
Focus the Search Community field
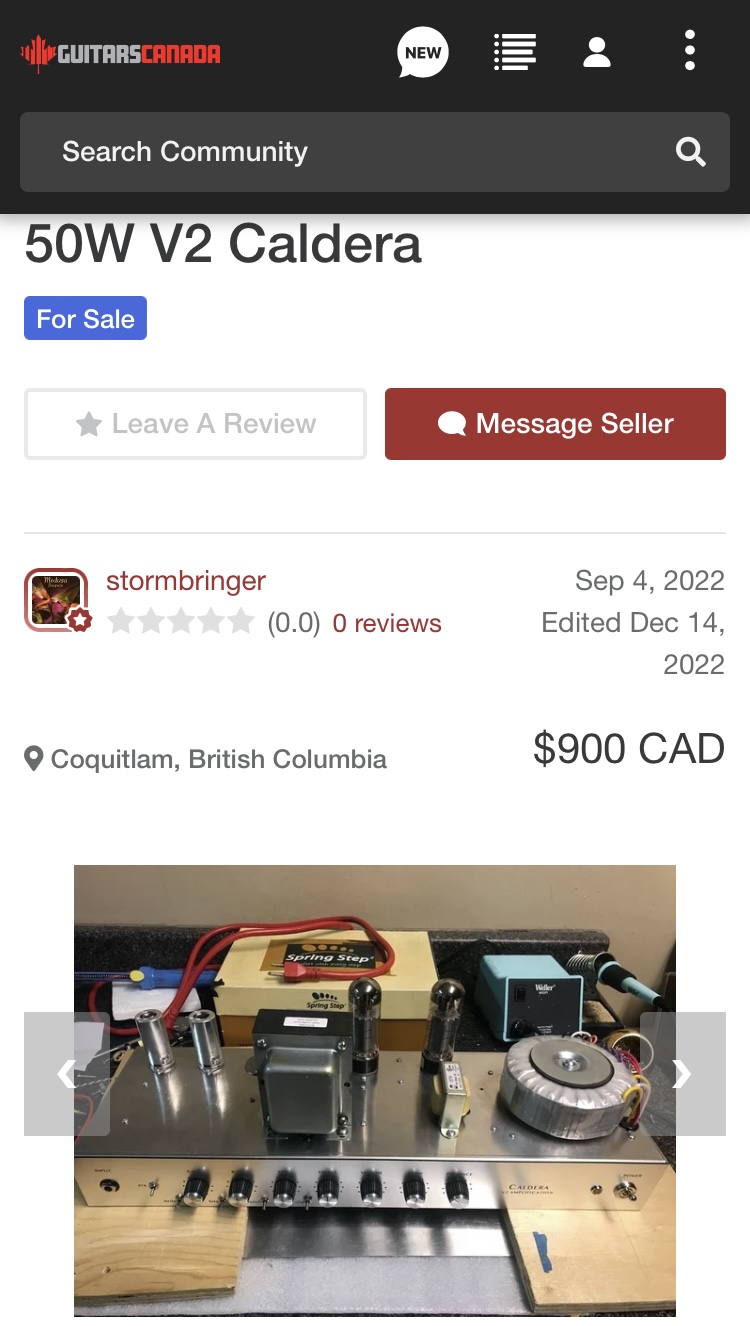coord(340,152)
